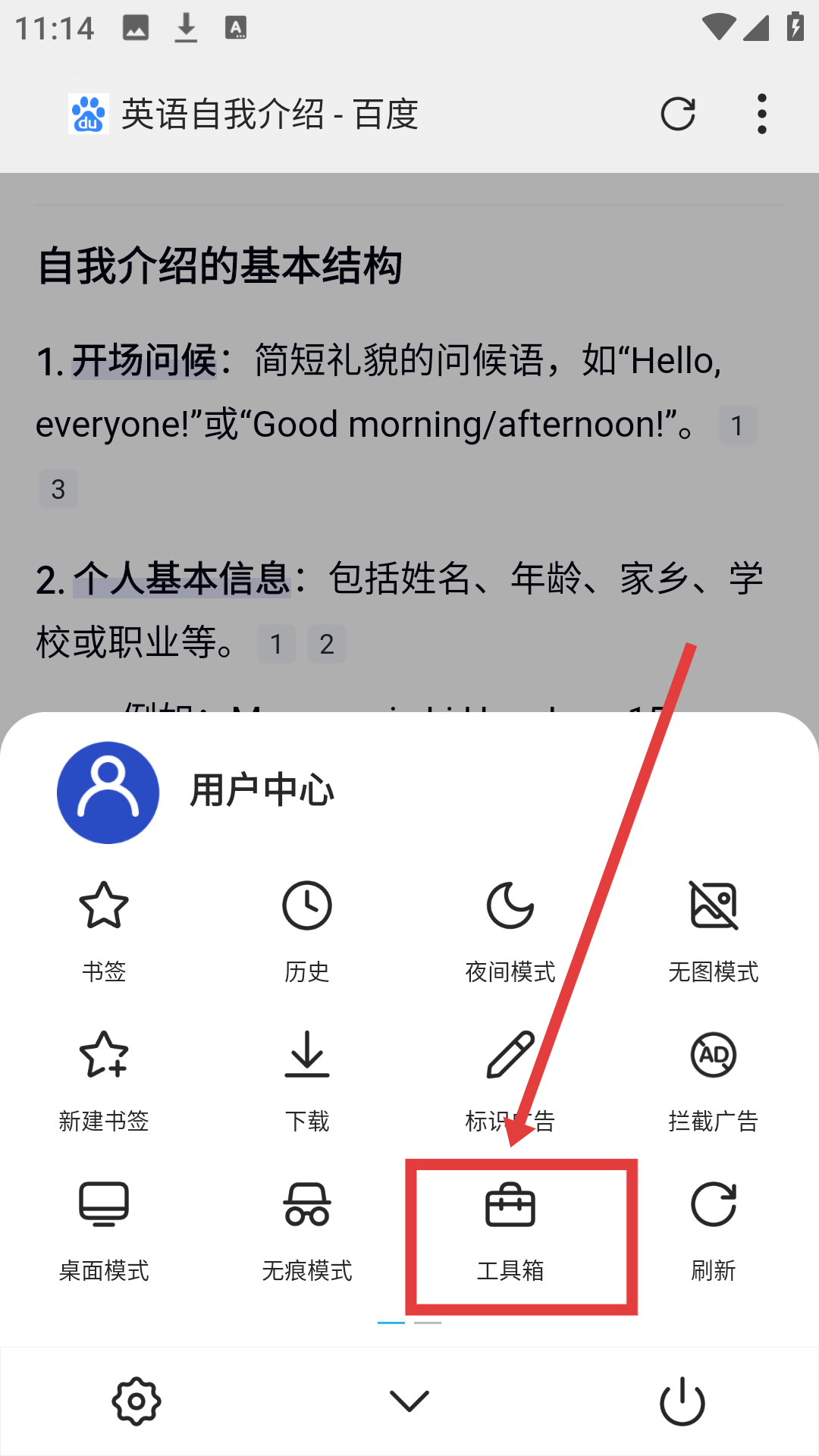Open browser settings gear
Viewport: 819px width, 1456px height.
point(136,1401)
